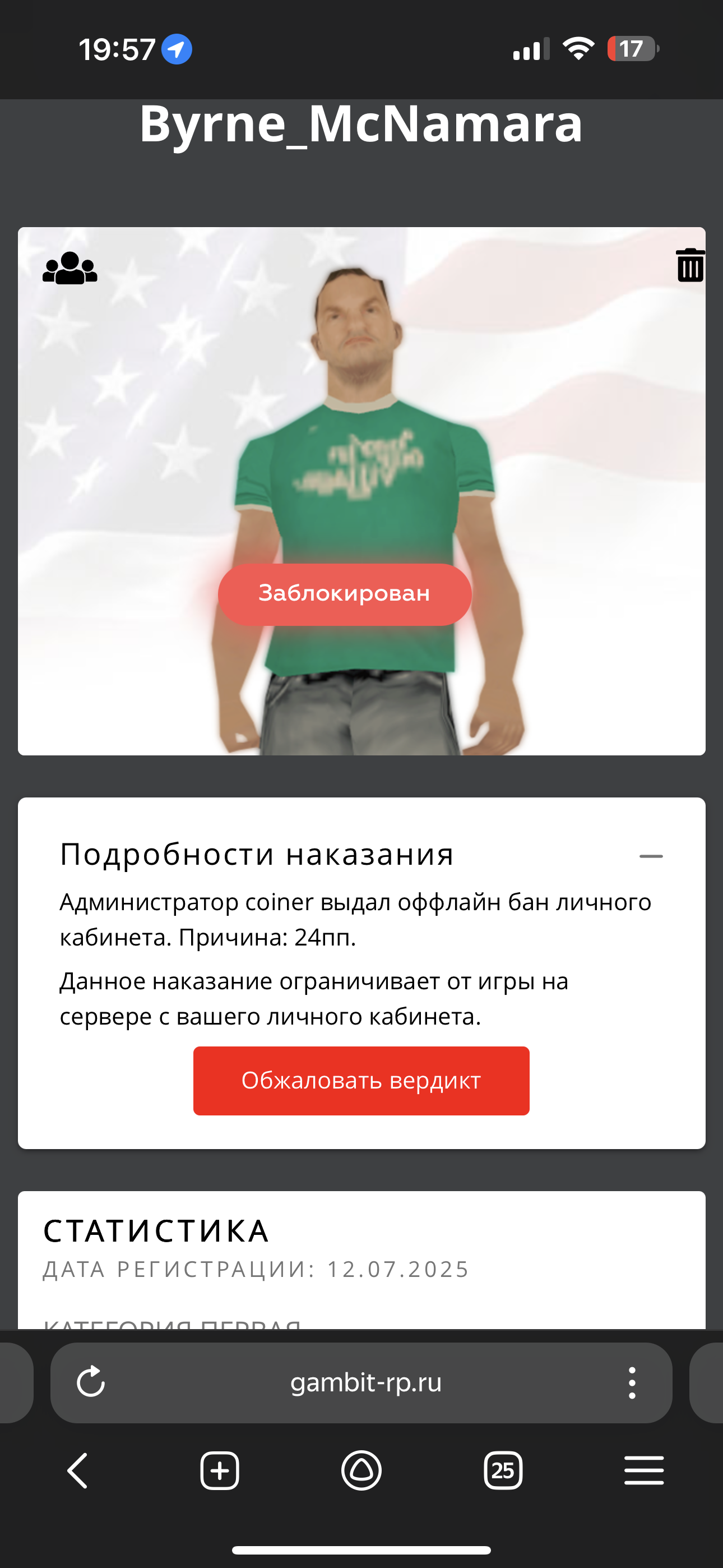Open the browser hamburger menu
Image resolution: width=723 pixels, height=1568 pixels.
644,1470
